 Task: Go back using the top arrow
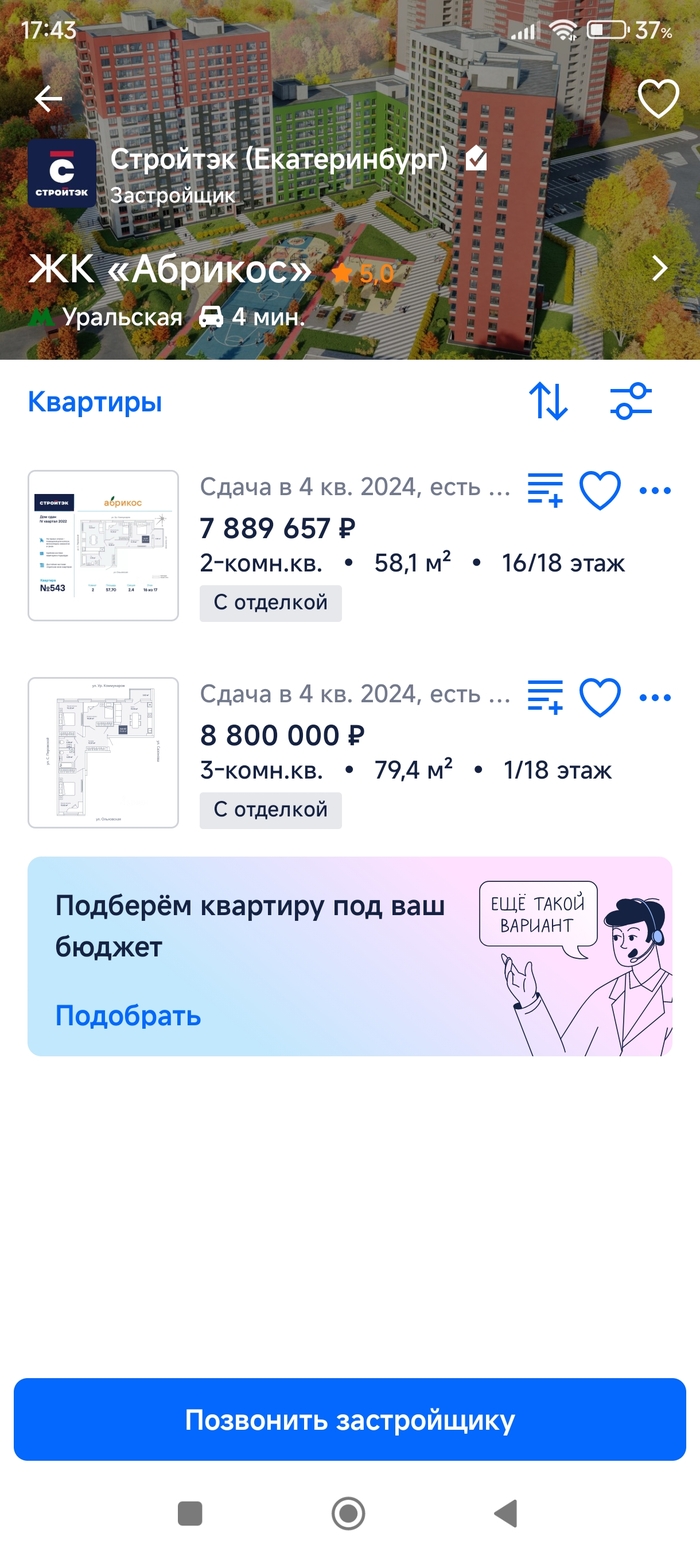tap(48, 98)
